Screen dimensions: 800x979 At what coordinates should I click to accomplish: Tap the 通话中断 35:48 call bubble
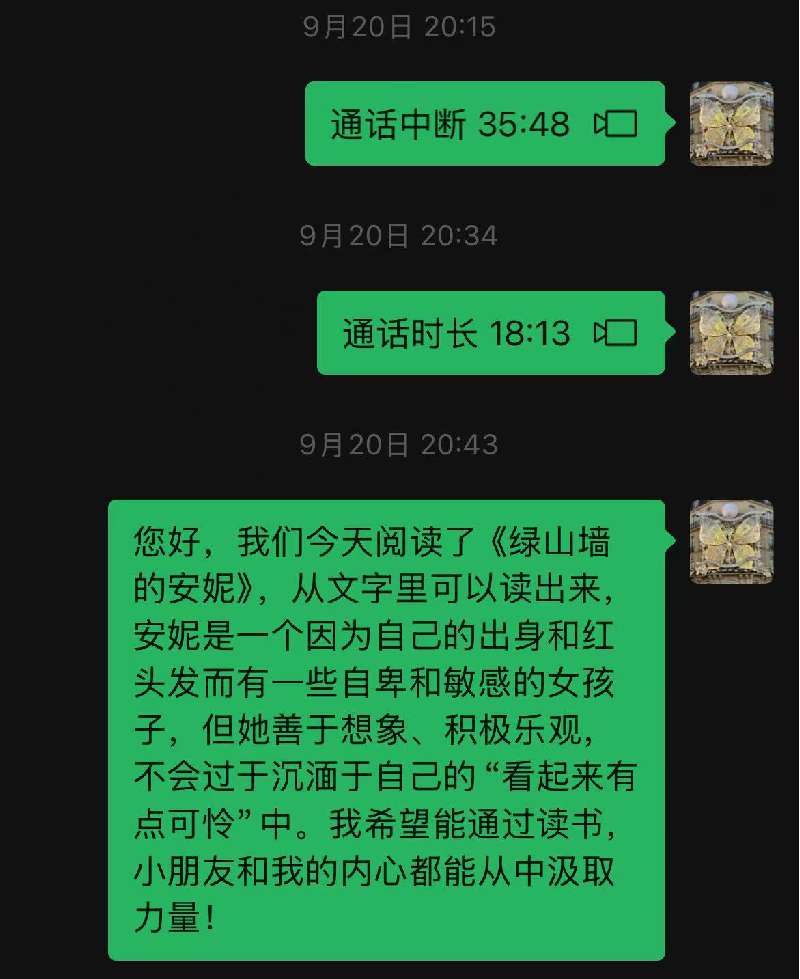pos(485,124)
